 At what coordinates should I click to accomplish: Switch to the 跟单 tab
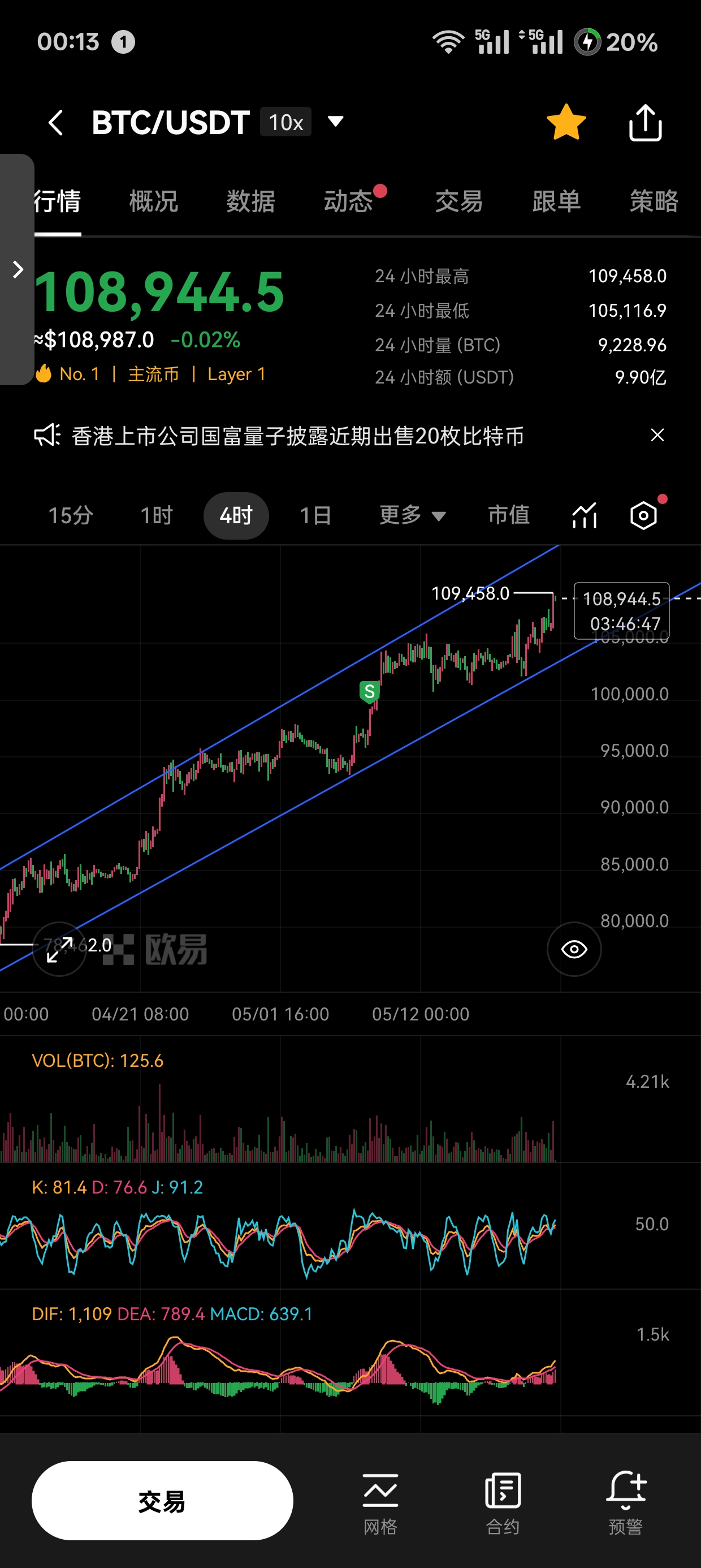(556, 202)
